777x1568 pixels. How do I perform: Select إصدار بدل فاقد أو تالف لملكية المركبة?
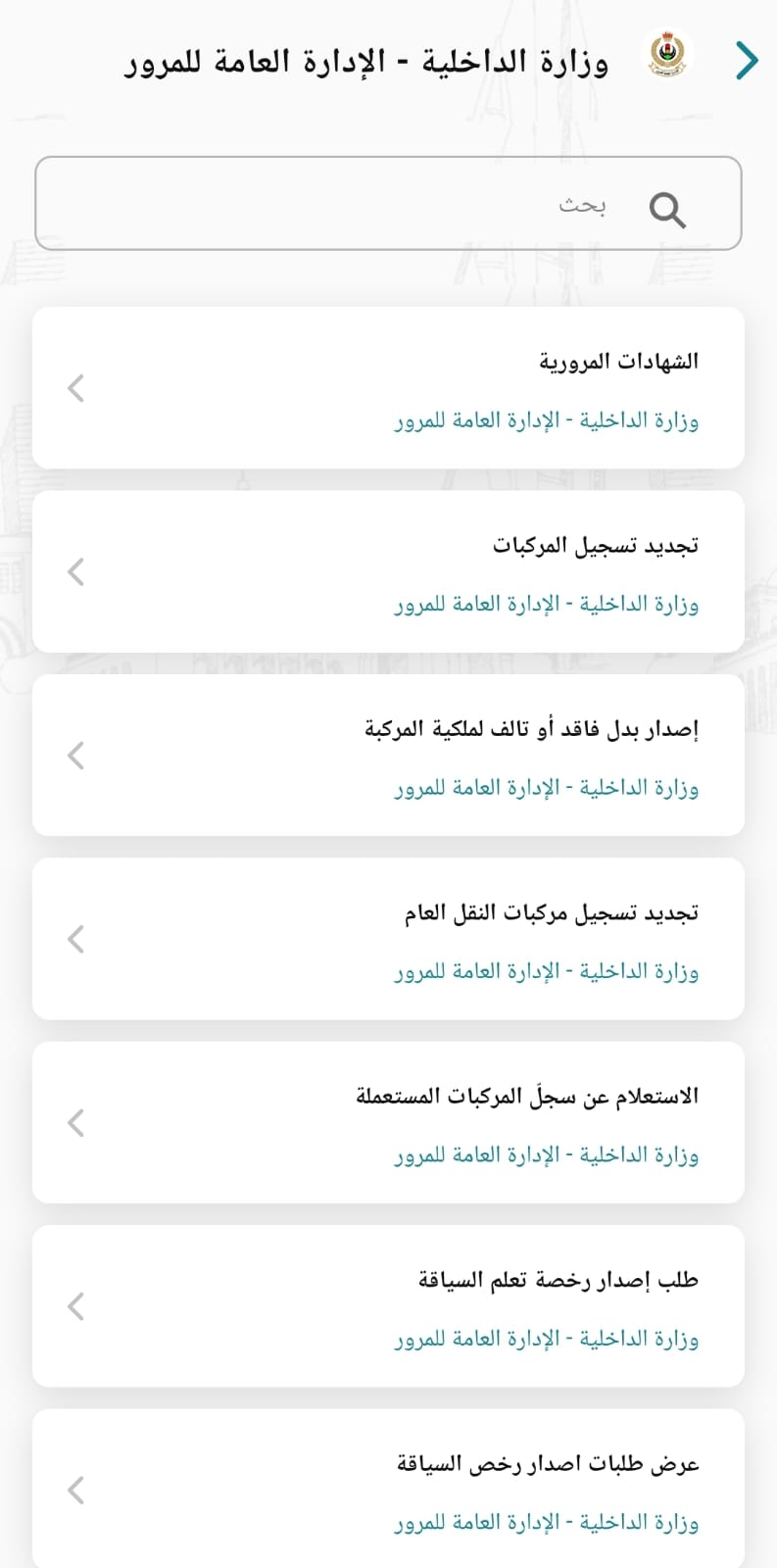tap(388, 755)
